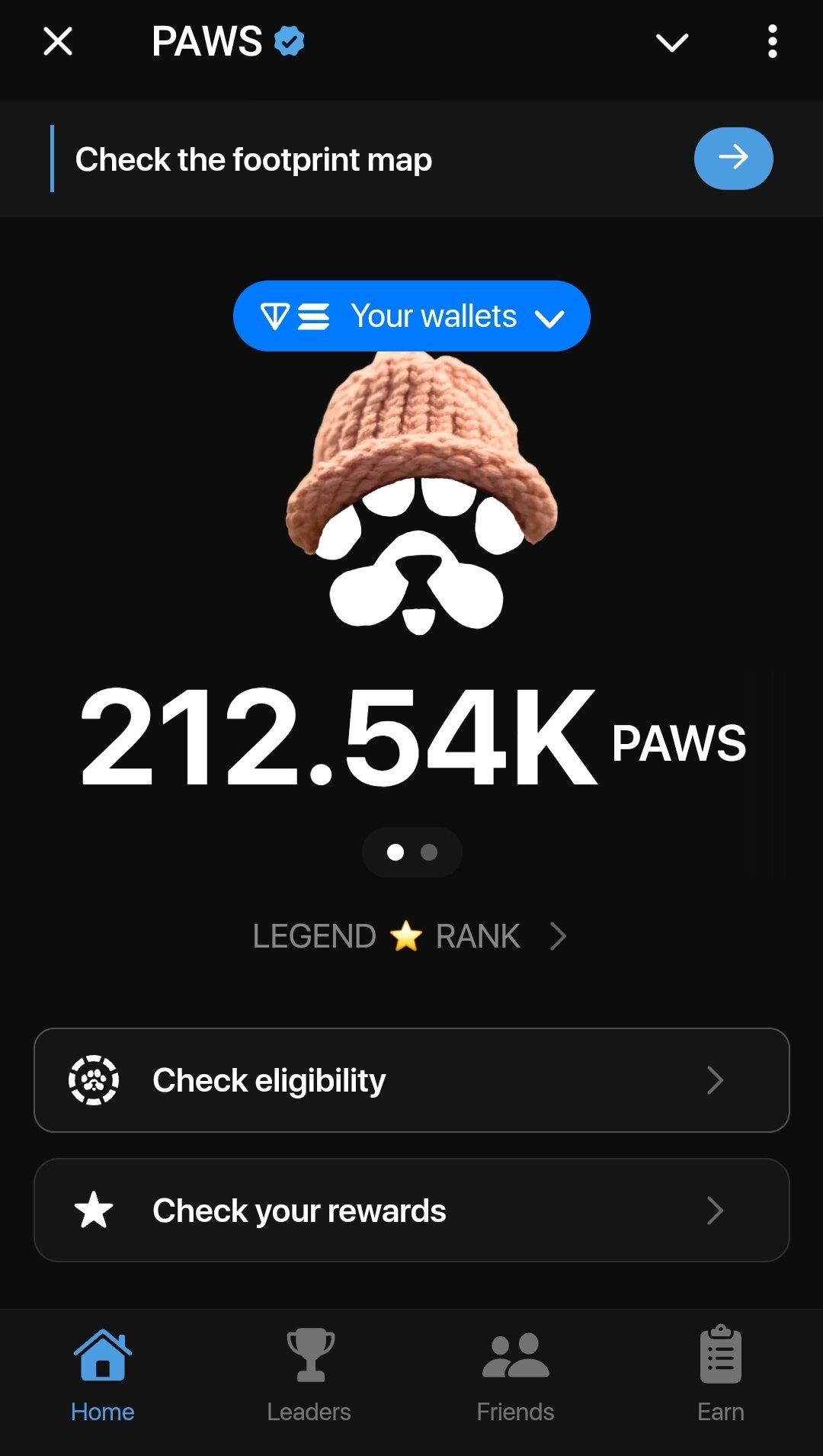Collapse the app with the down chevron
The height and width of the screenshot is (1456, 823).
coord(672,42)
